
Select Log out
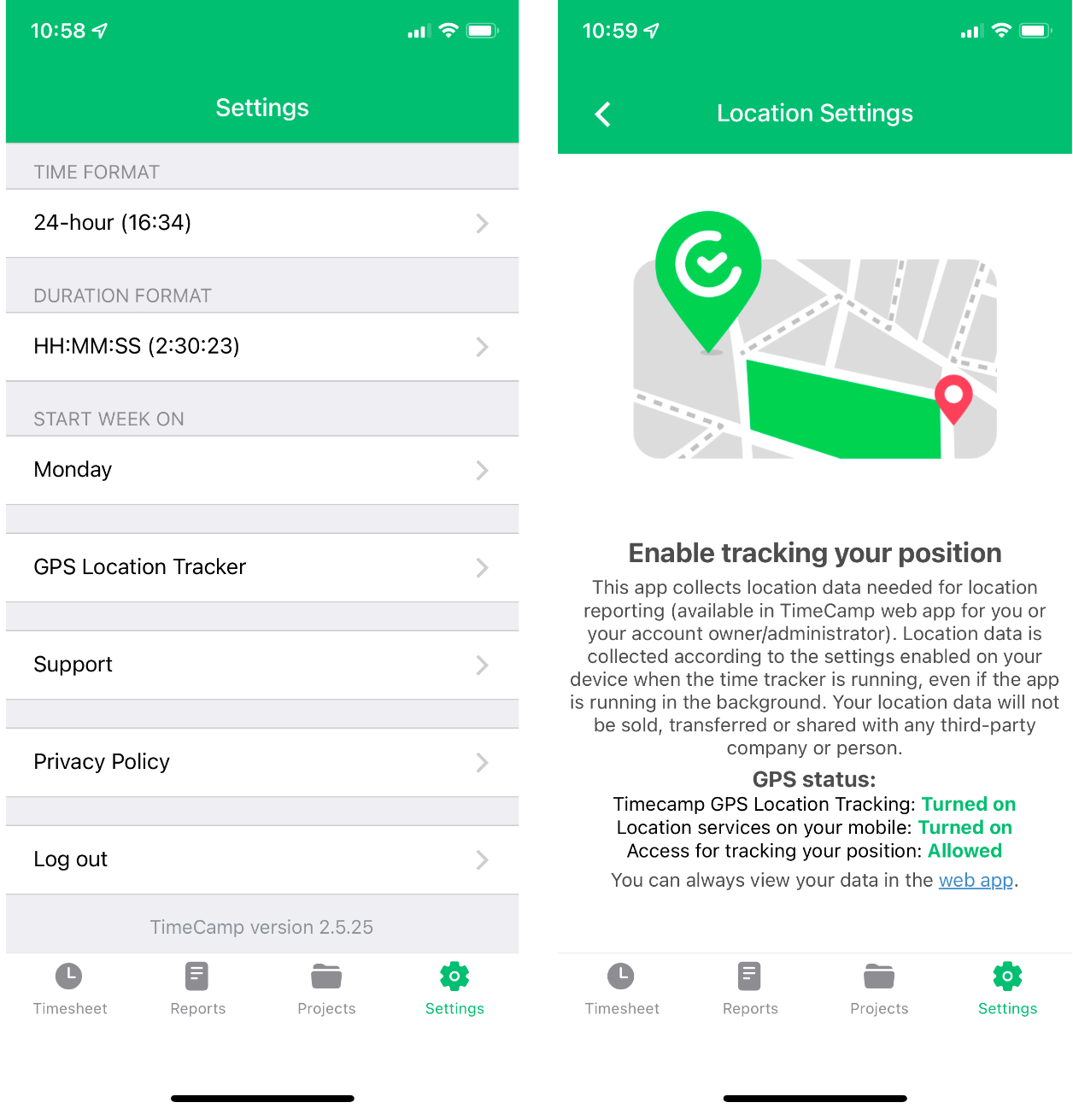(x=261, y=859)
